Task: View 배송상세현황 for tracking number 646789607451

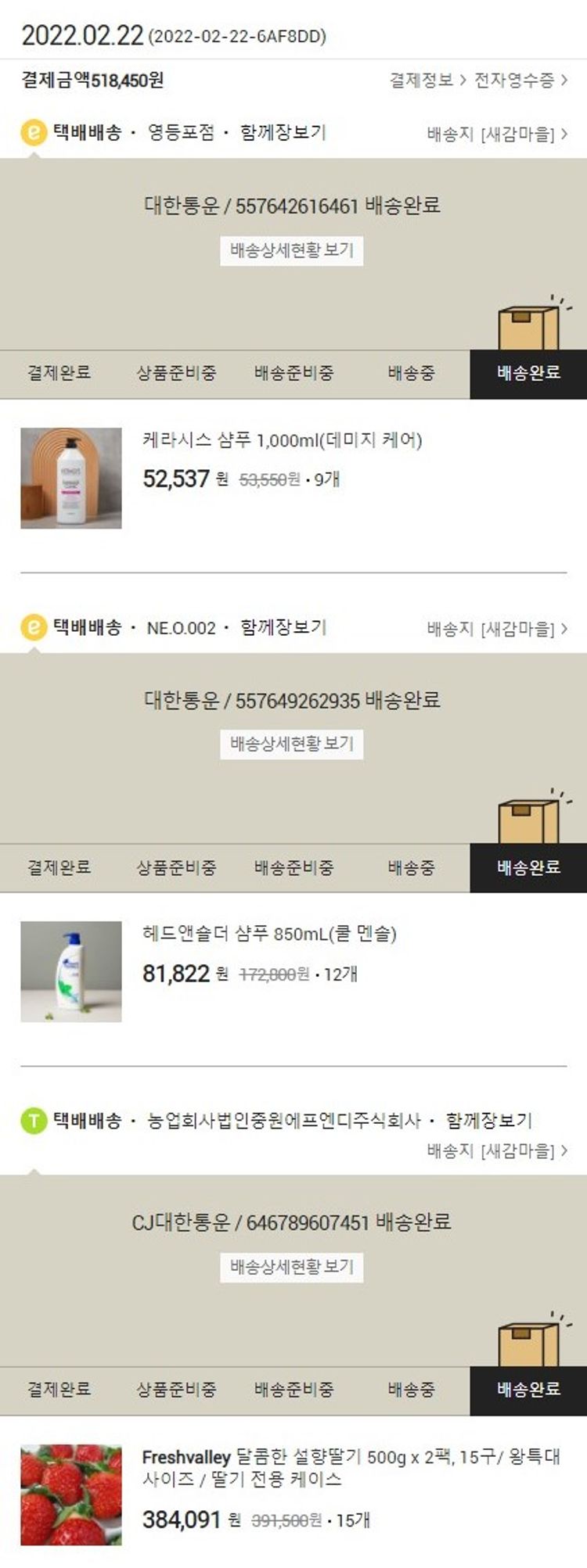Action: pyautogui.click(x=291, y=1267)
